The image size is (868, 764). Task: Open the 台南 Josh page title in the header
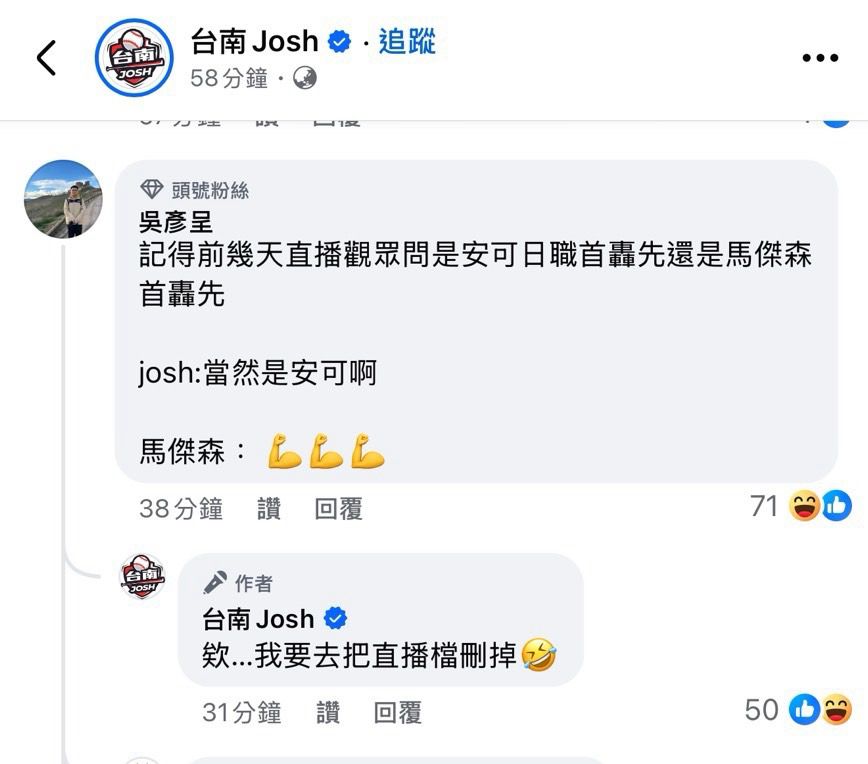pyautogui.click(x=254, y=42)
